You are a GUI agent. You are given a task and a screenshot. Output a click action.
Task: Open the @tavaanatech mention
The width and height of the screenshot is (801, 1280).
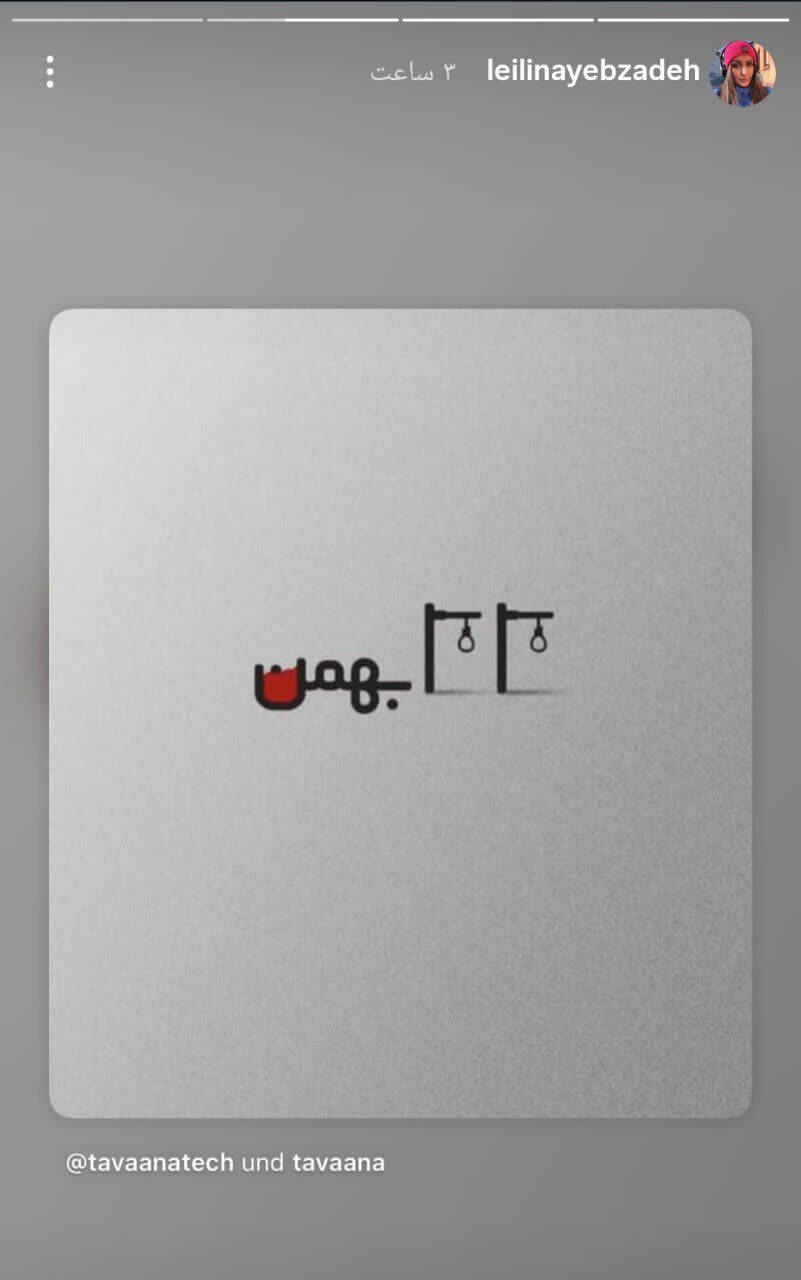[150, 1163]
